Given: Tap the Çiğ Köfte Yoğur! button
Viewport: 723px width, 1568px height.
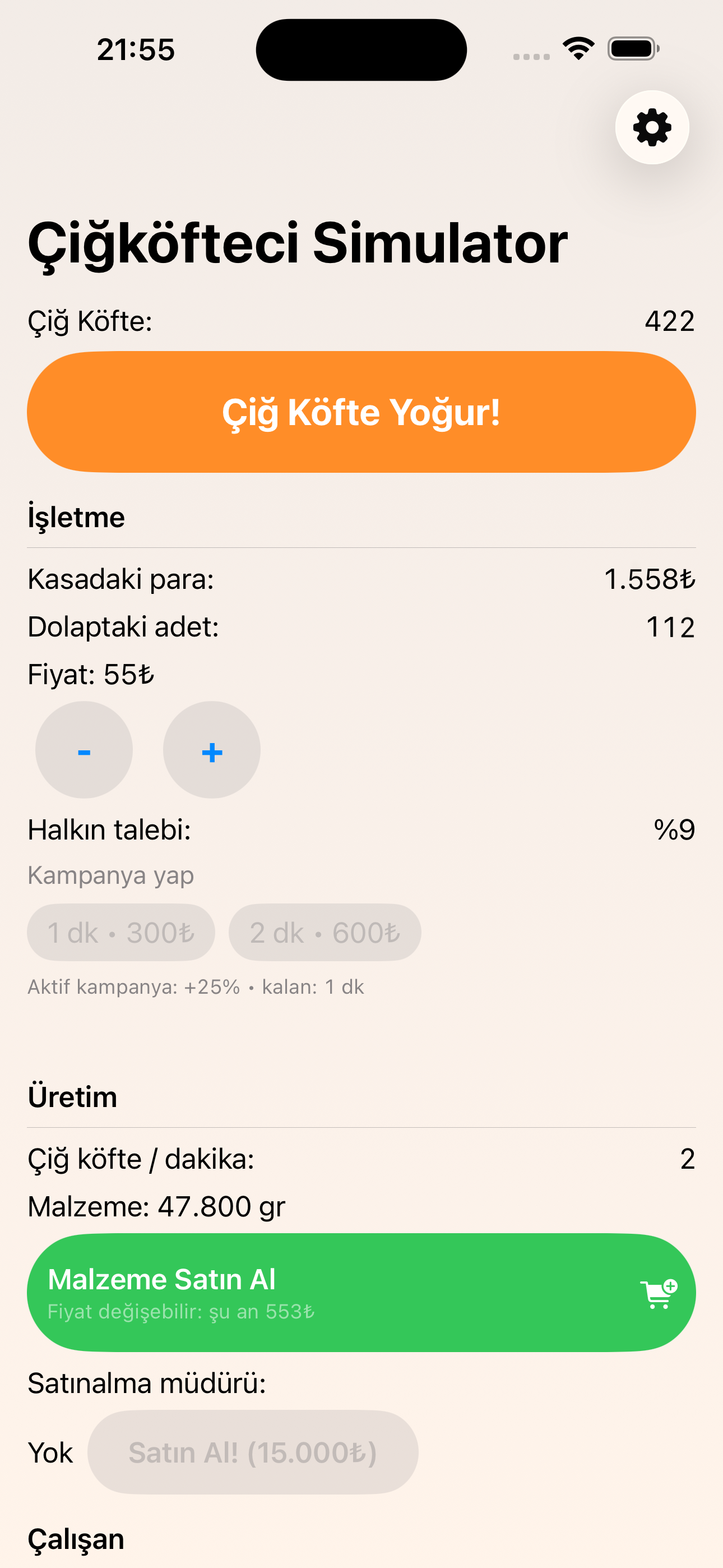Looking at the screenshot, I should click(361, 412).
